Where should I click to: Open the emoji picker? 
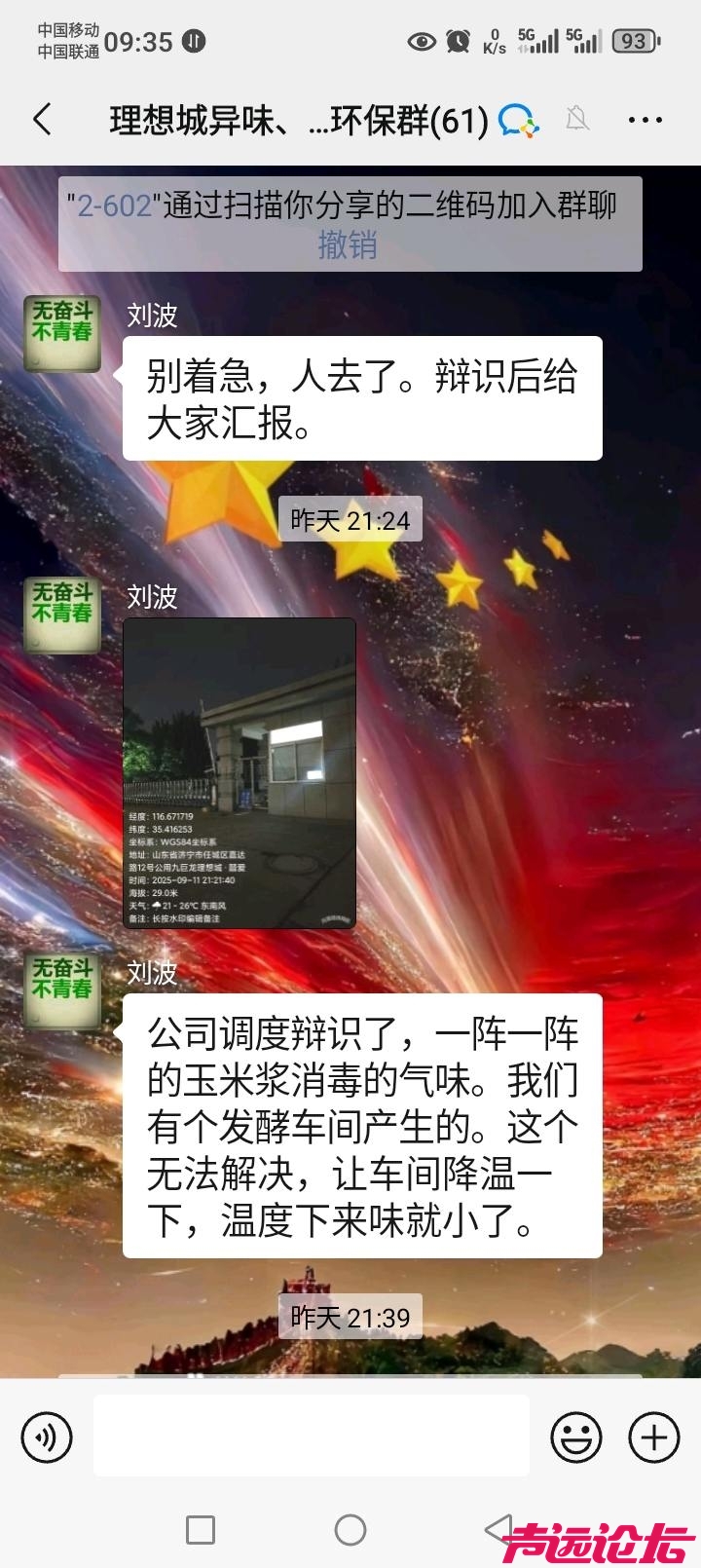pyautogui.click(x=575, y=1437)
